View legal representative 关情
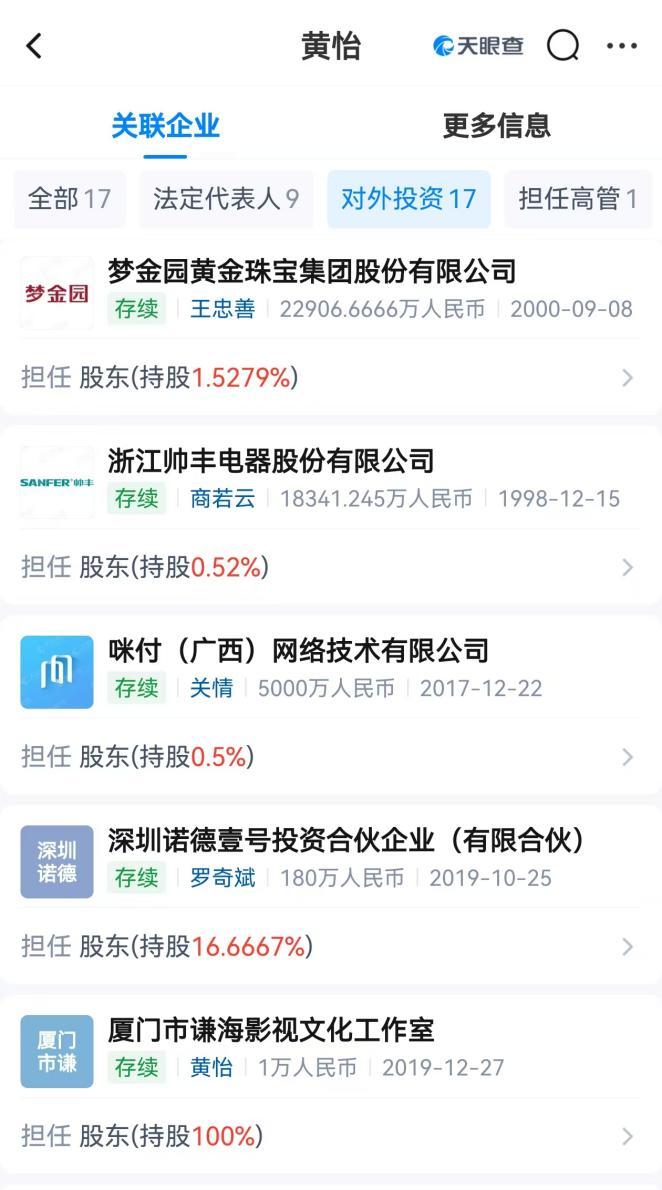 [x=212, y=688]
